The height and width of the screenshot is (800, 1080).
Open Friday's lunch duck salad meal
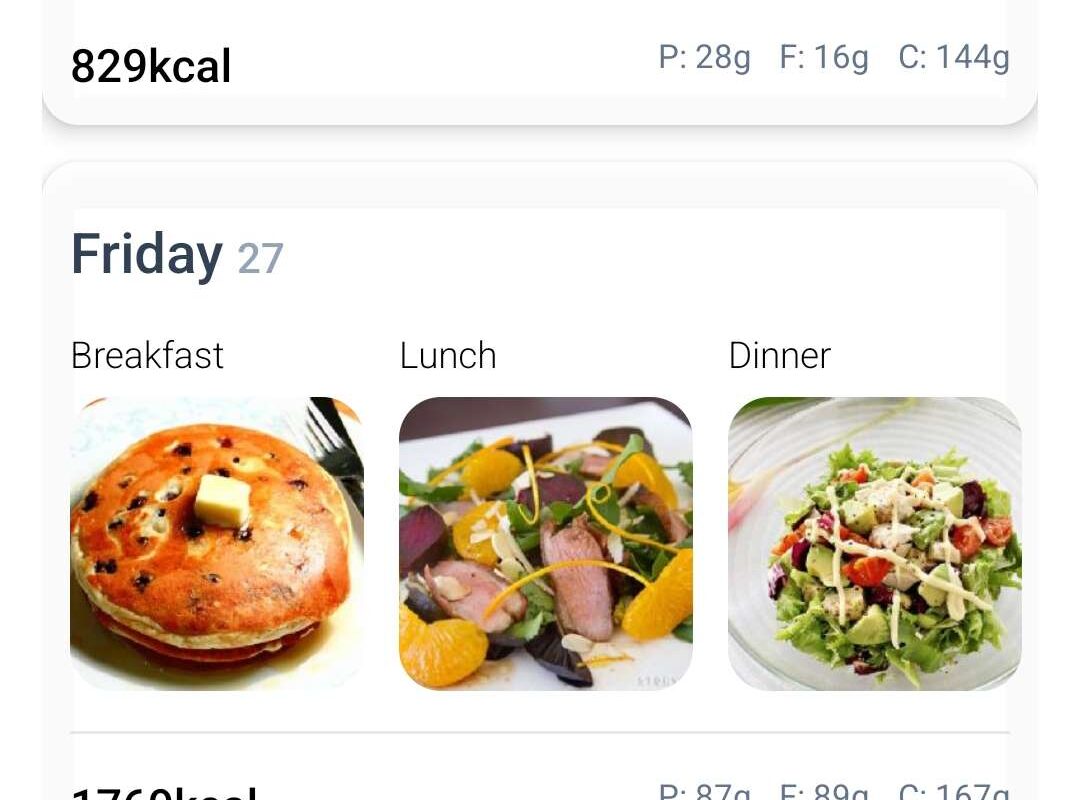pos(545,543)
